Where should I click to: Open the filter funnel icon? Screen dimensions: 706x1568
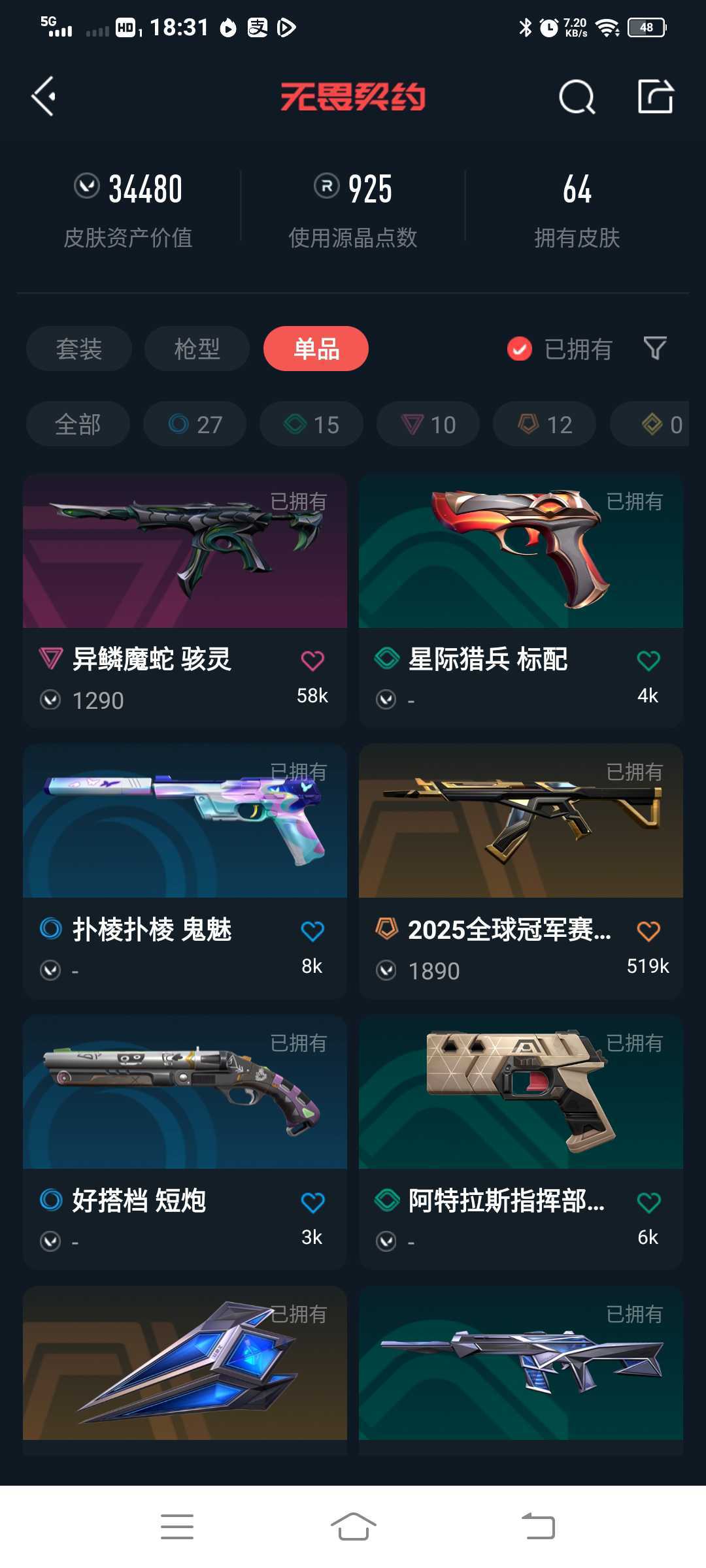point(657,349)
